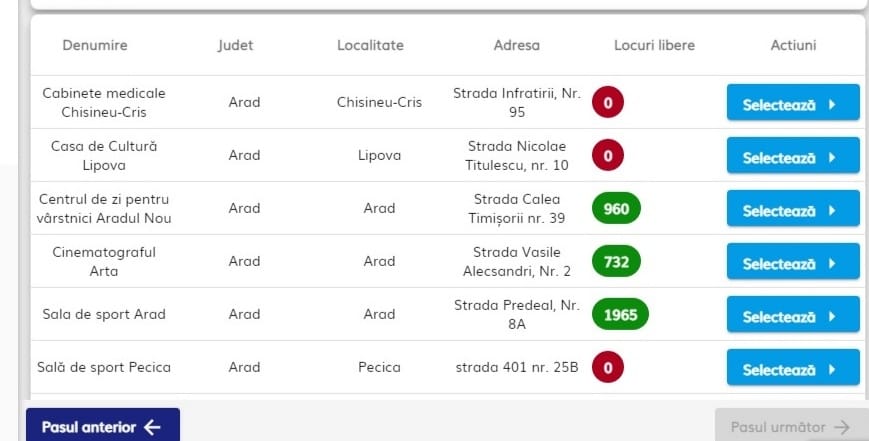Tap Selectează for Centrul de zi Aradul Nou
The width and height of the screenshot is (869, 441).
click(792, 209)
